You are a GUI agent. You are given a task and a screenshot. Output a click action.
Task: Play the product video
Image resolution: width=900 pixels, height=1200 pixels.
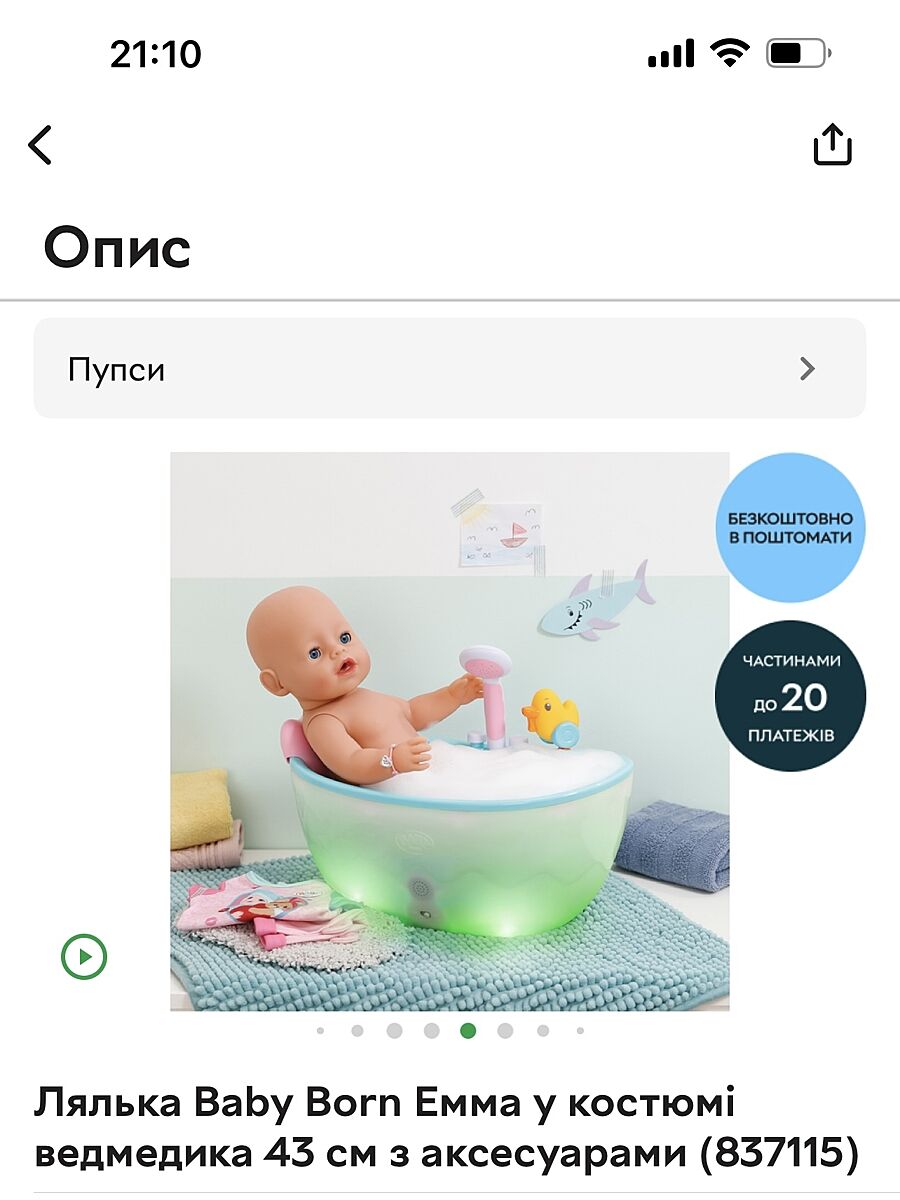pyautogui.click(x=84, y=957)
